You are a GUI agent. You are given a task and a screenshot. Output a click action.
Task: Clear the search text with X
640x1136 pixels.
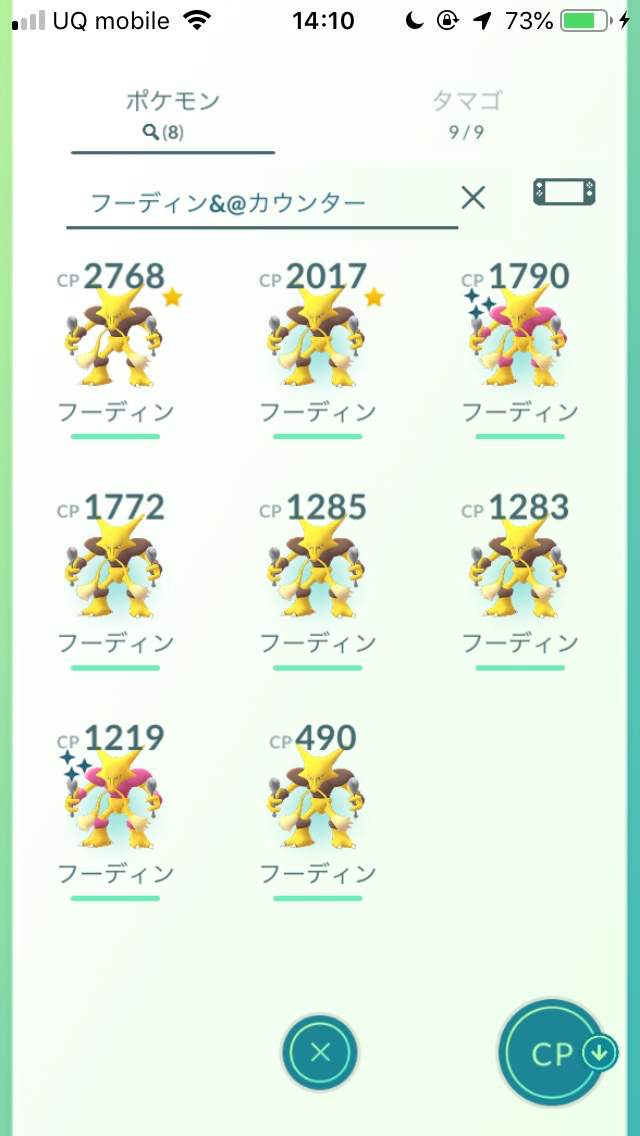[473, 197]
